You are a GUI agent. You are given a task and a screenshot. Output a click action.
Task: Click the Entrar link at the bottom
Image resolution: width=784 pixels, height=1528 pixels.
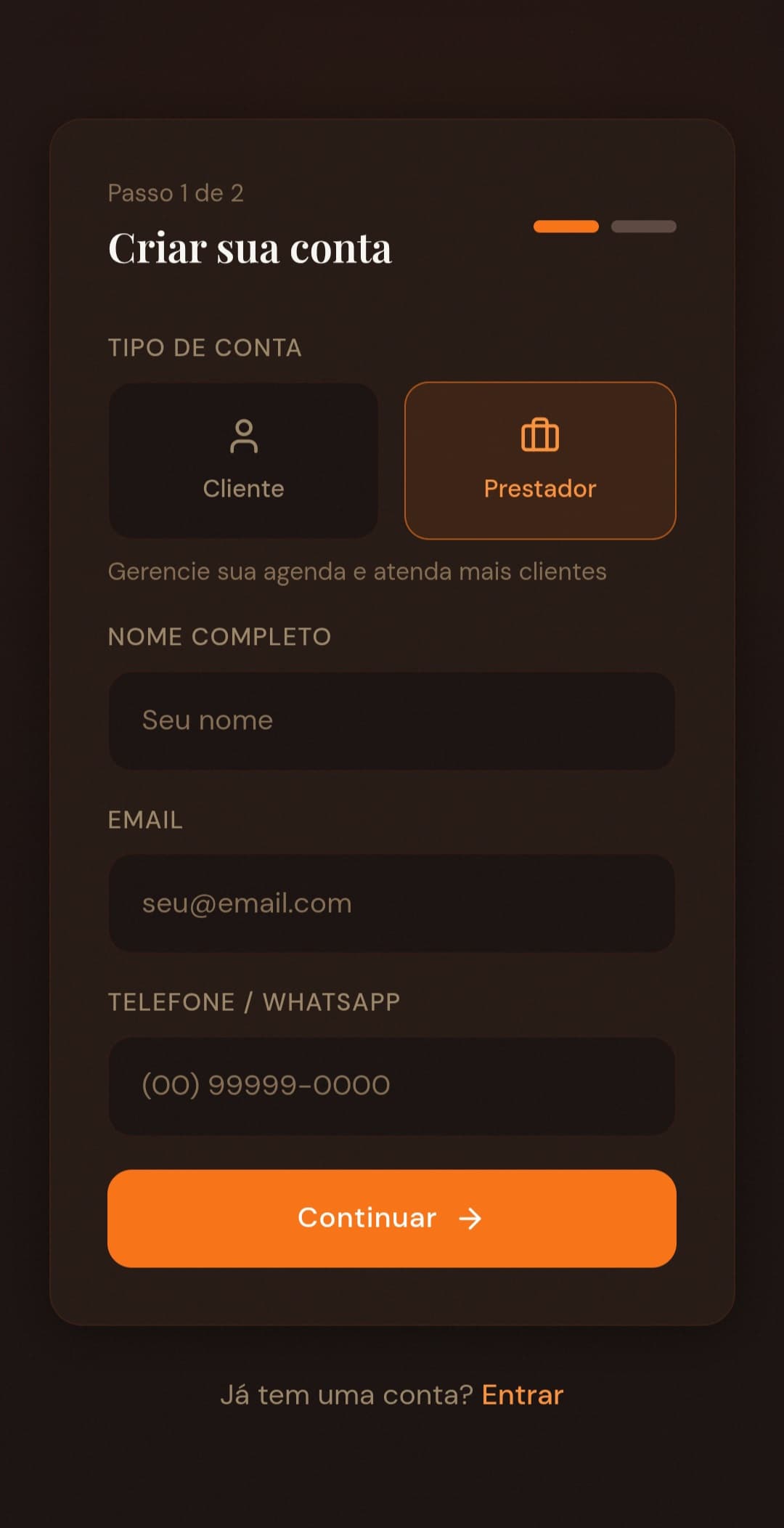click(522, 1395)
